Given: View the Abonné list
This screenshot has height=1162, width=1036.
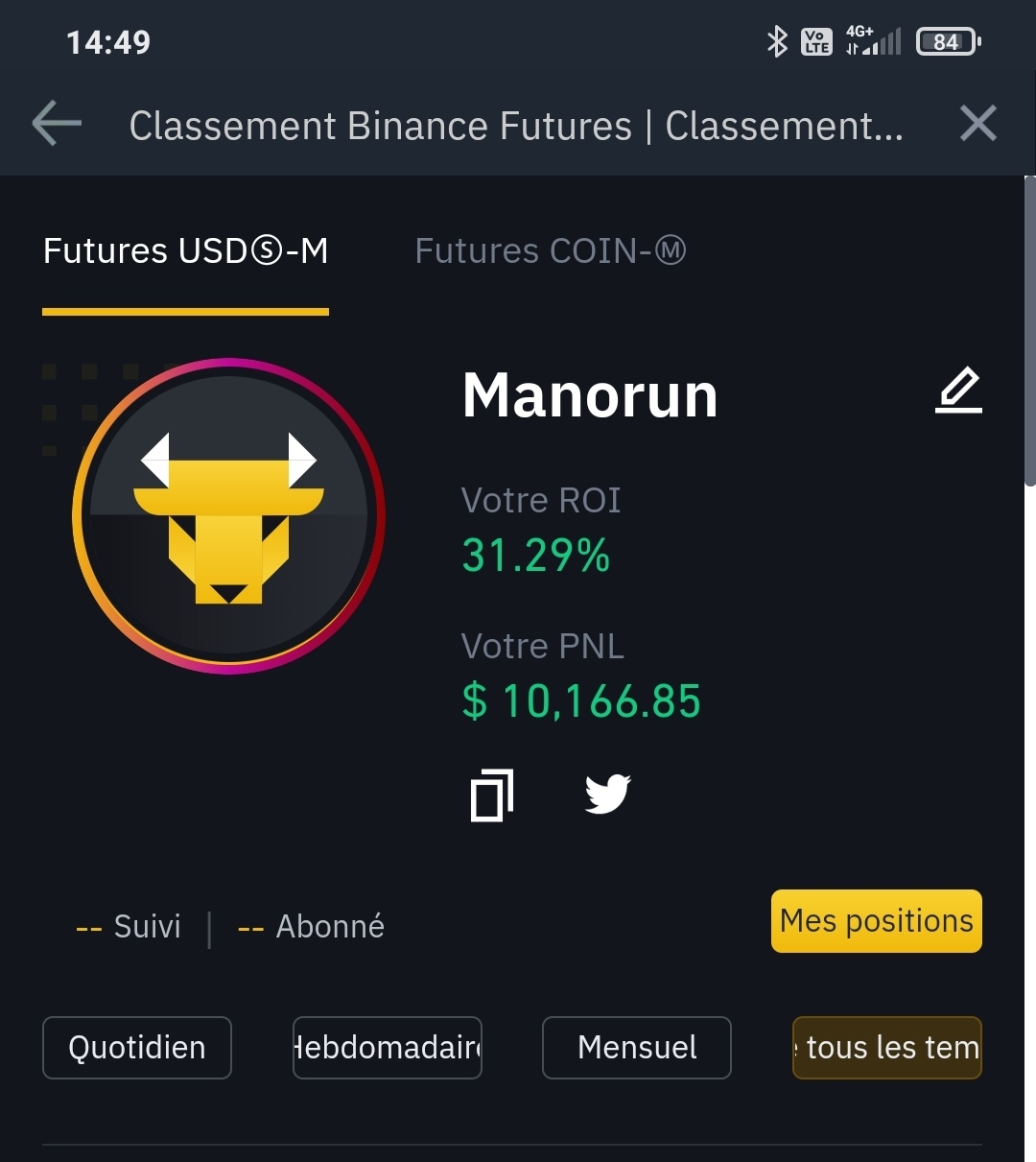Looking at the screenshot, I should pyautogui.click(x=312, y=927).
